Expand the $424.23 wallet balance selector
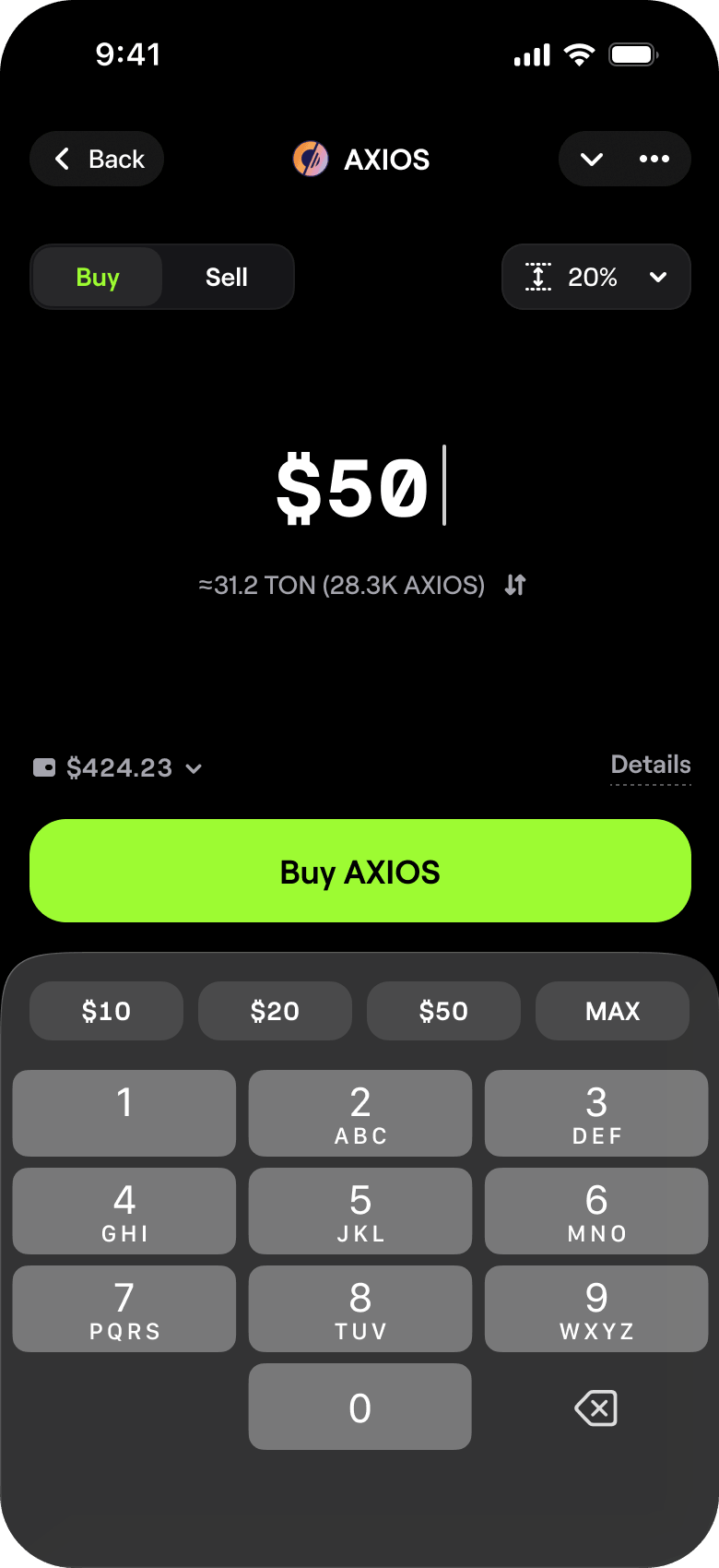719x1568 pixels. [118, 767]
